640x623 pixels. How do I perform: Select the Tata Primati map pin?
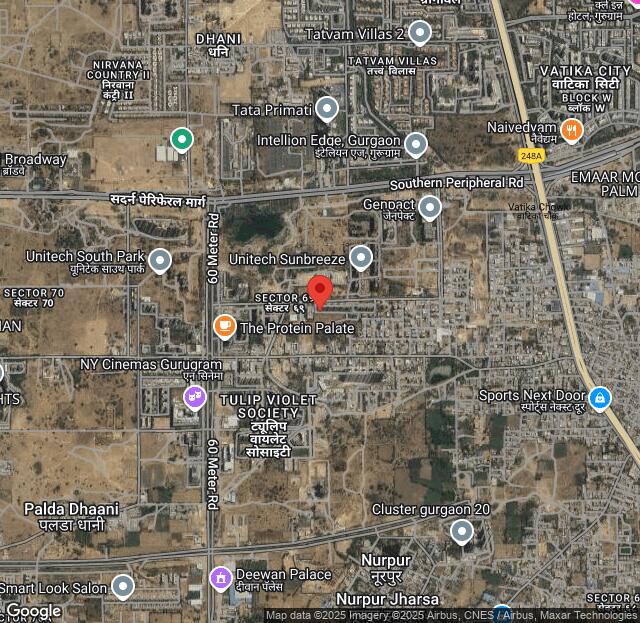[327, 109]
